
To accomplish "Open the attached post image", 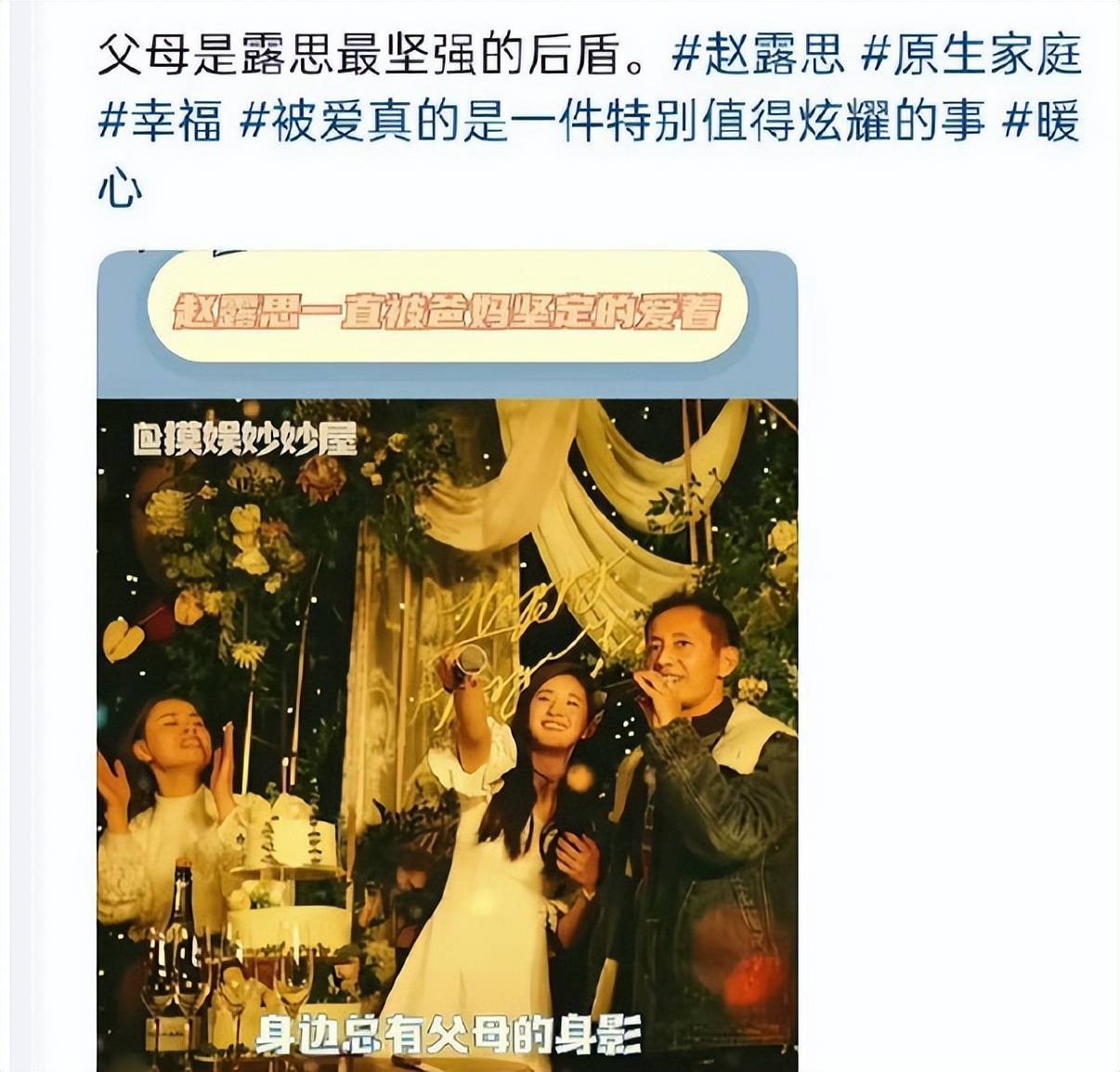I will [447, 660].
